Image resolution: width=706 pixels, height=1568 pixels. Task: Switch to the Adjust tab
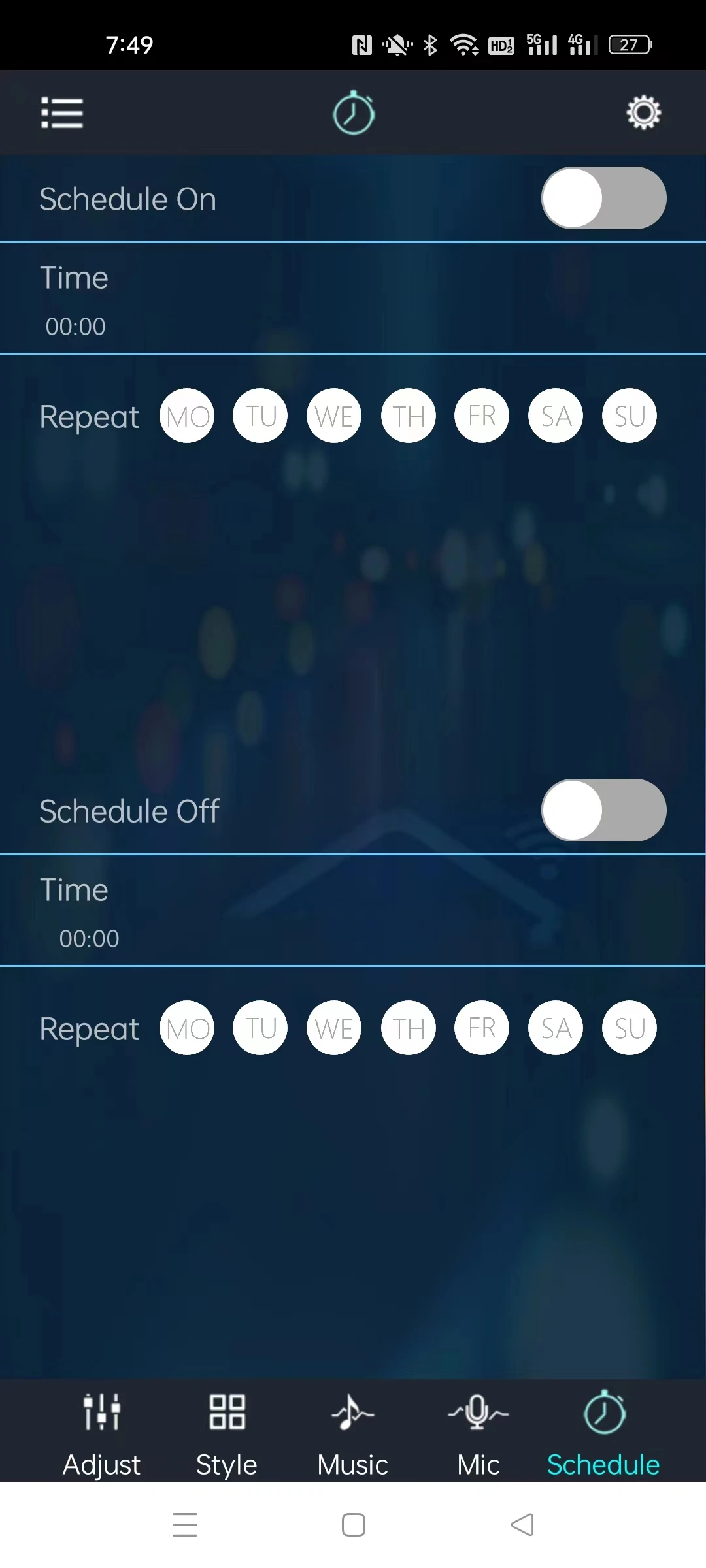[x=101, y=1434]
